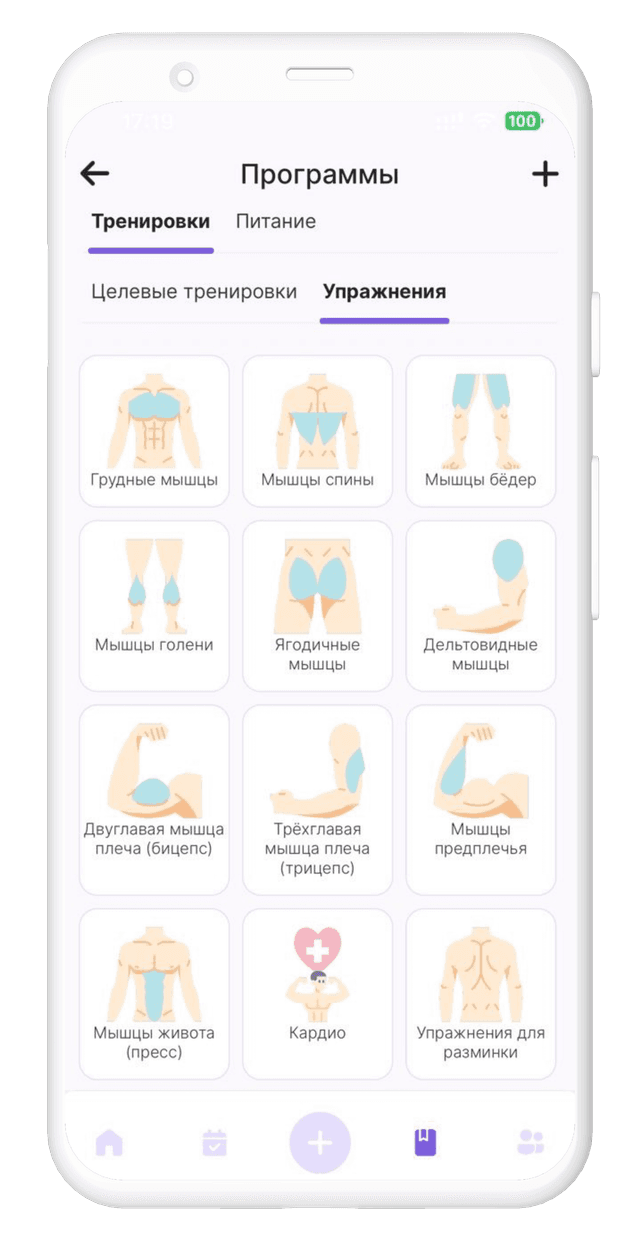Image resolution: width=640 pixels, height=1259 pixels.
Task: Choose Ягодичные мышцы
Action: (318, 605)
